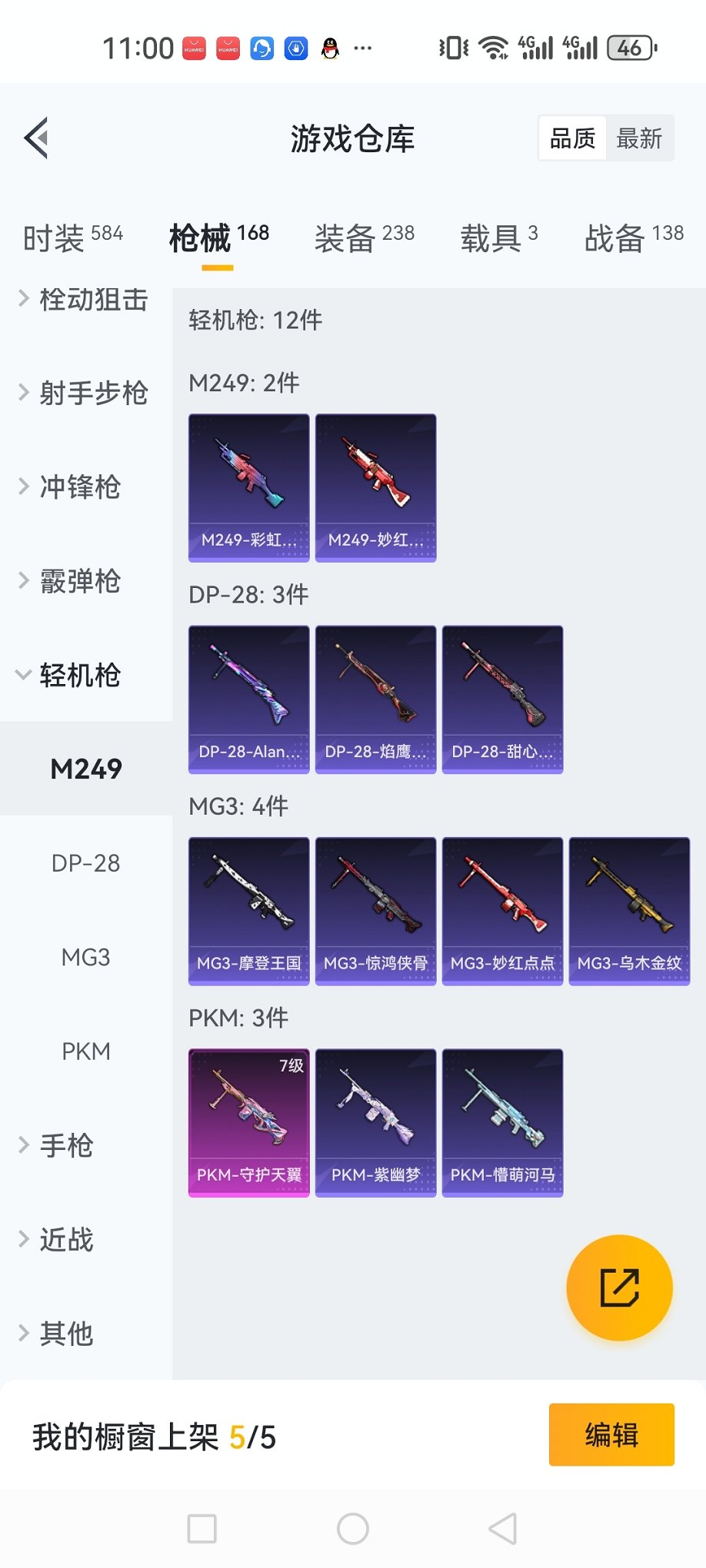Open the M249-彩虹 skin tile
The width and height of the screenshot is (706, 1568).
248,487
